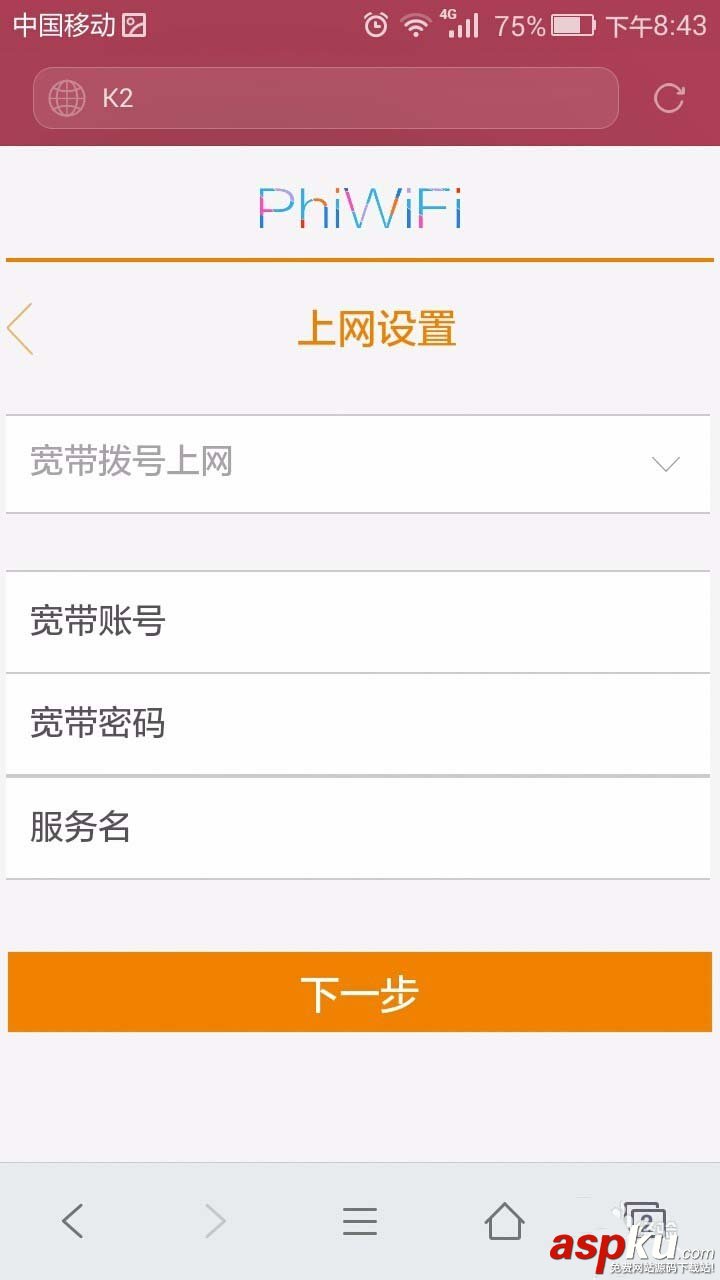Image resolution: width=720 pixels, height=1280 pixels.
Task: Tap the PhiWiFi logo
Action: [360, 208]
